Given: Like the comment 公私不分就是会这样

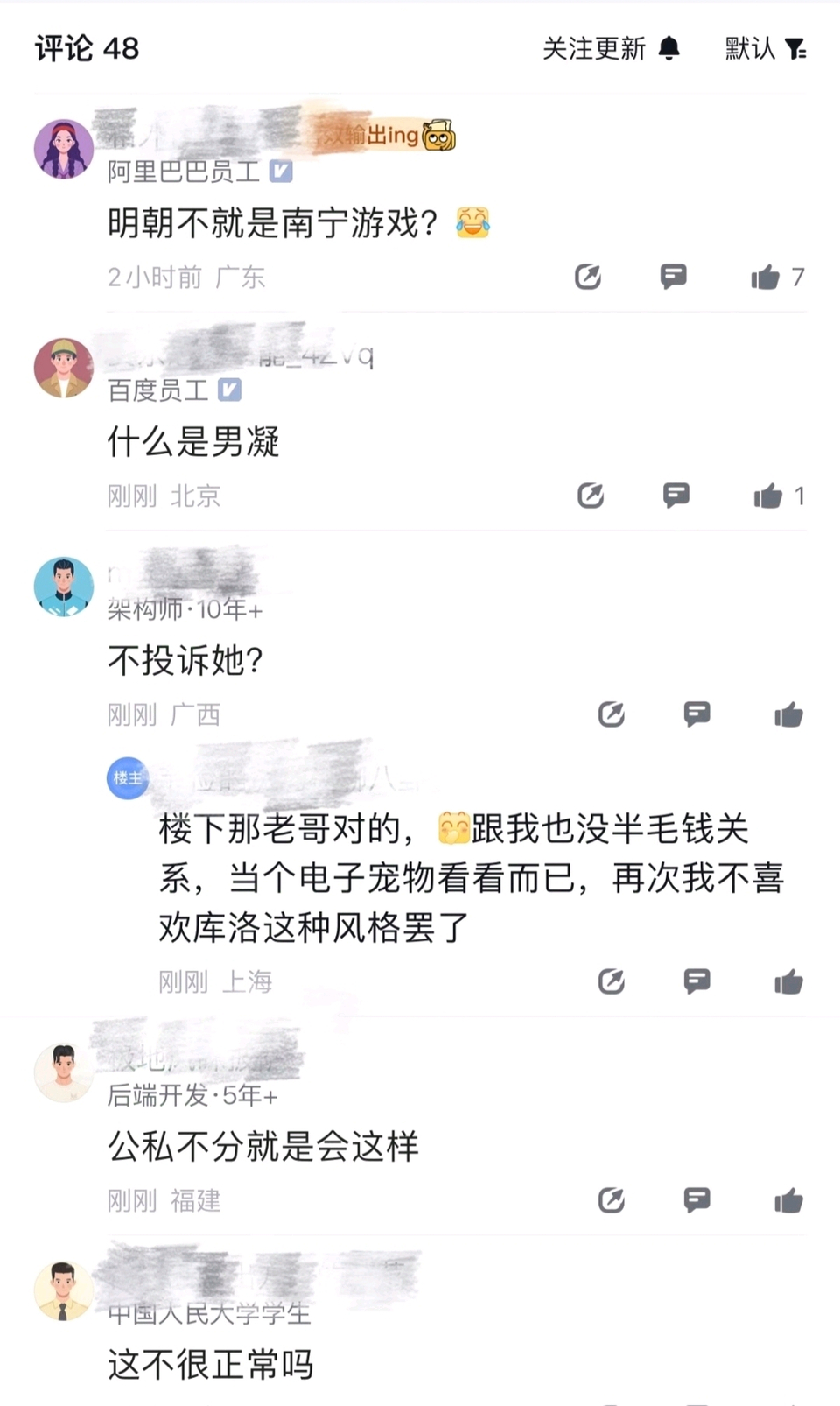Looking at the screenshot, I should [x=788, y=1200].
